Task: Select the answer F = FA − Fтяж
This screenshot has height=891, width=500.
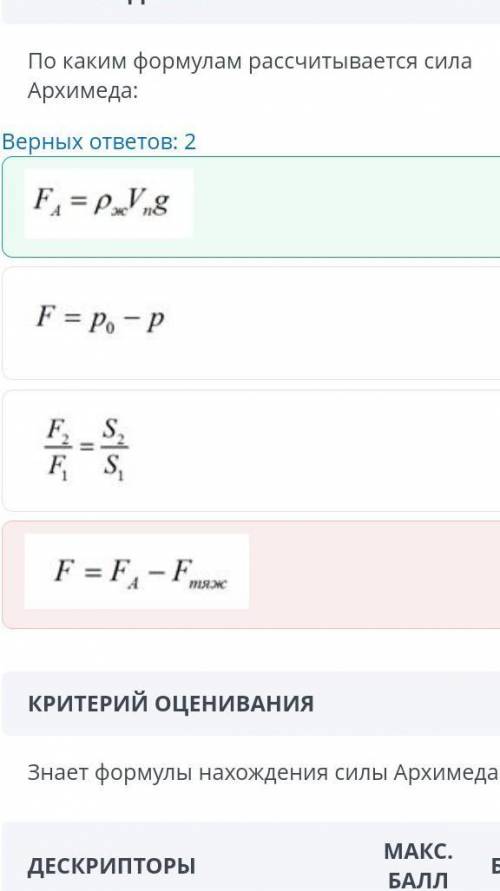Action: 251,574
